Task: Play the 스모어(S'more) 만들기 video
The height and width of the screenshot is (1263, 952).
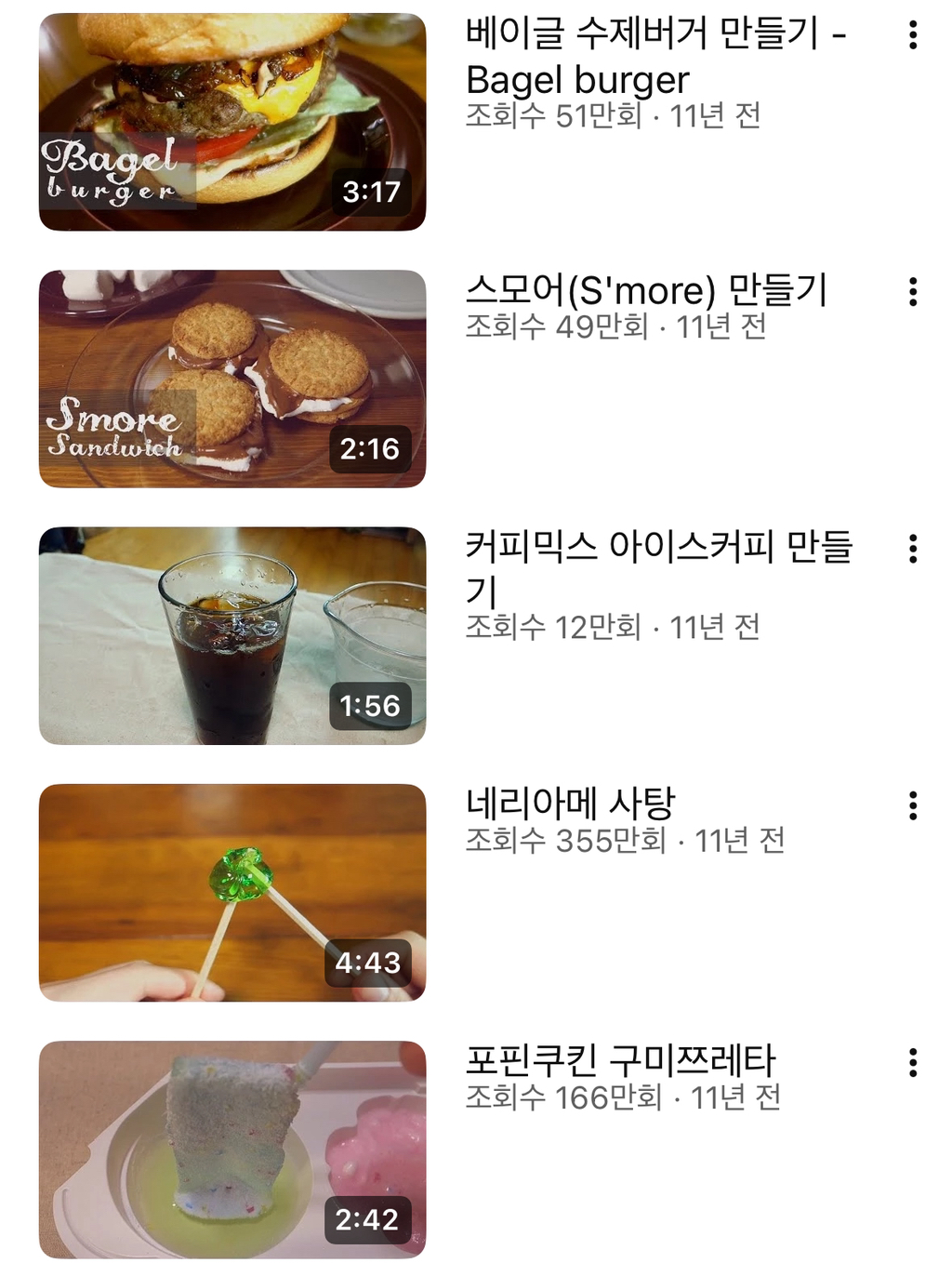Action: pos(231,379)
